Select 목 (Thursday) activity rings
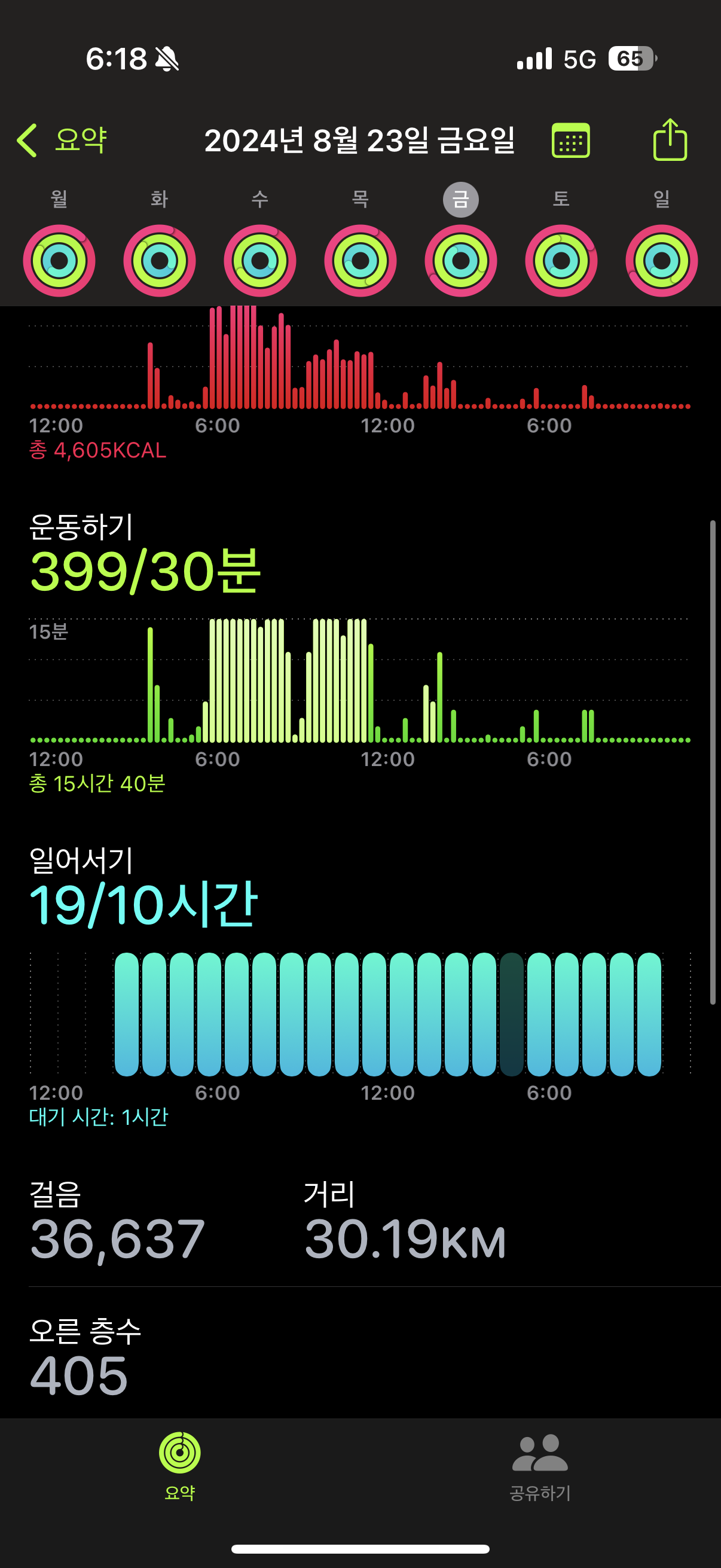721x1568 pixels. click(x=360, y=261)
